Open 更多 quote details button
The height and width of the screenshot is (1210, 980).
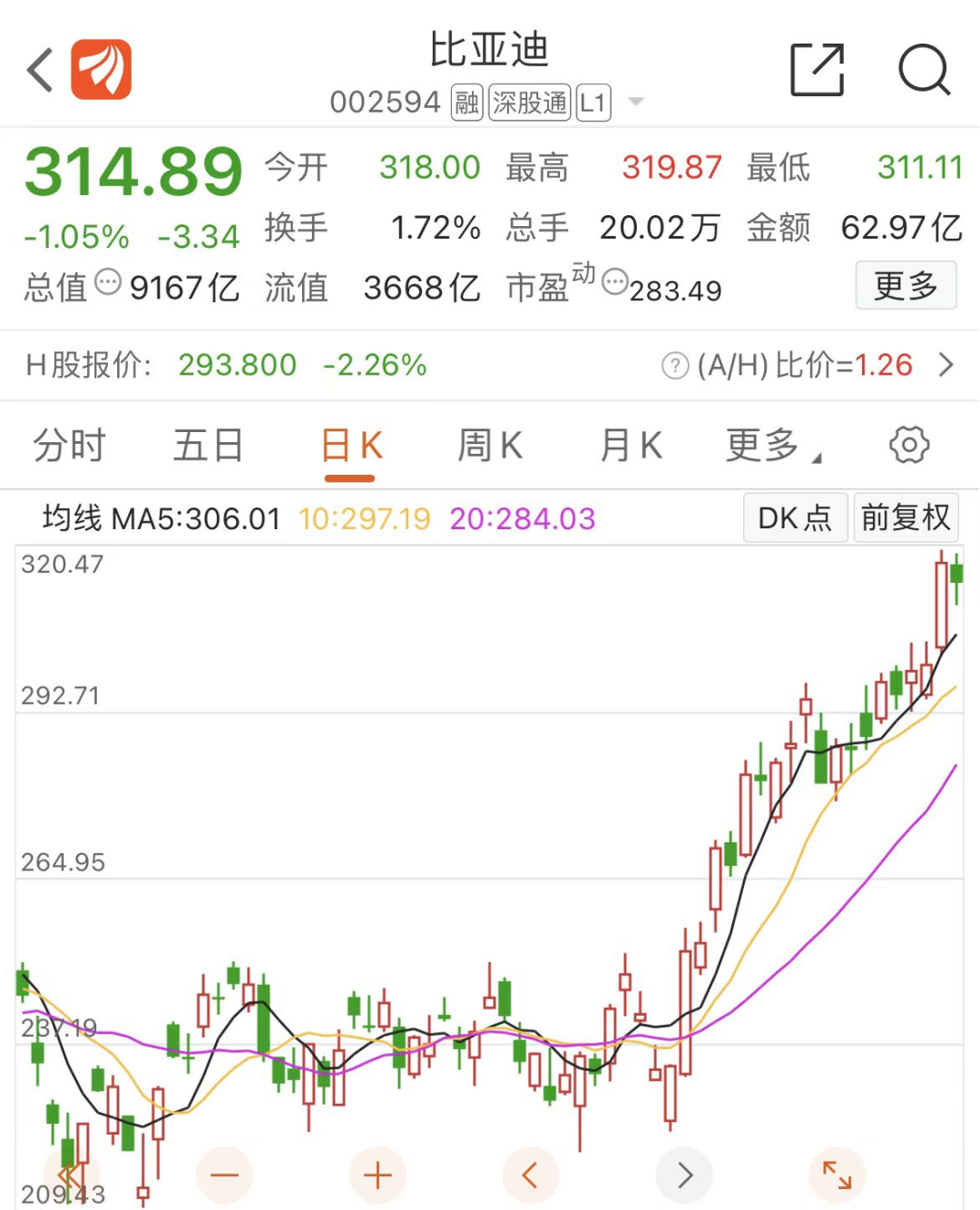[x=905, y=286]
